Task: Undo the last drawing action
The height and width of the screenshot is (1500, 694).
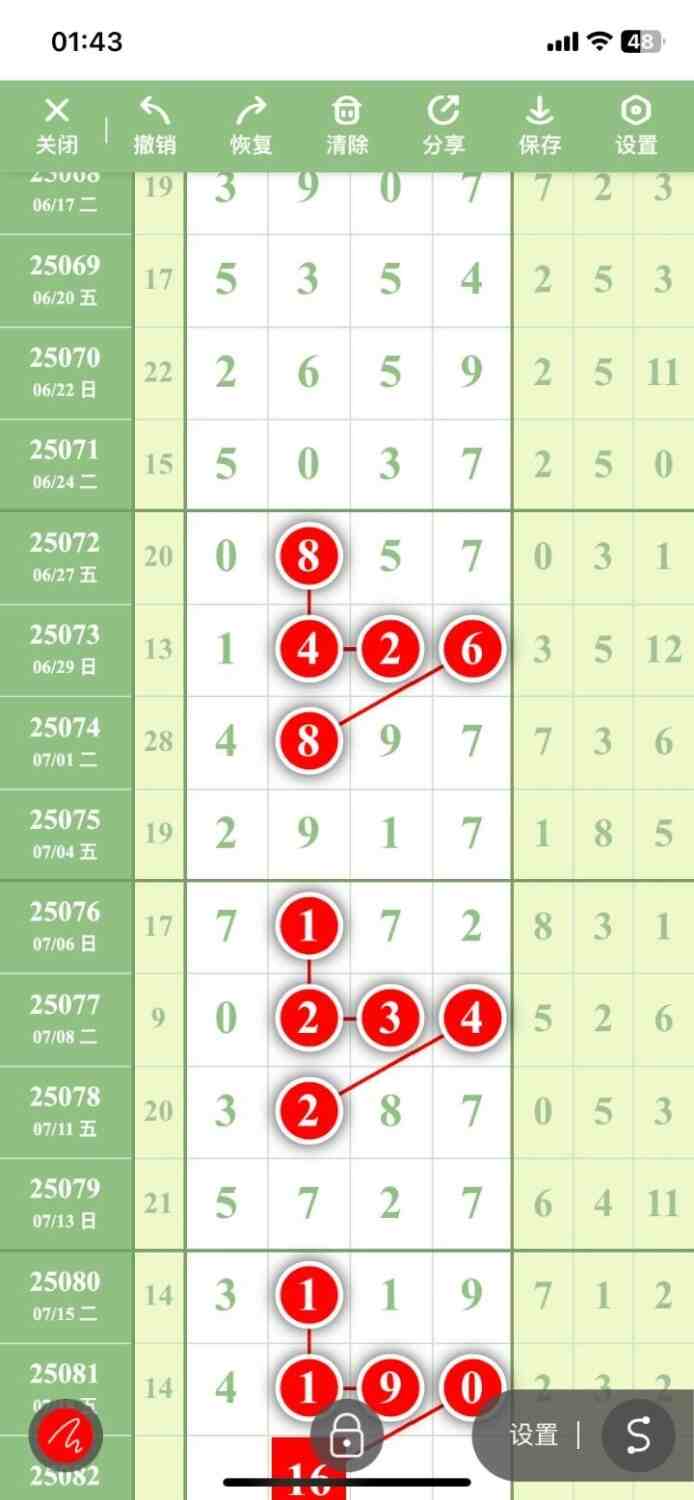Action: pyautogui.click(x=154, y=126)
